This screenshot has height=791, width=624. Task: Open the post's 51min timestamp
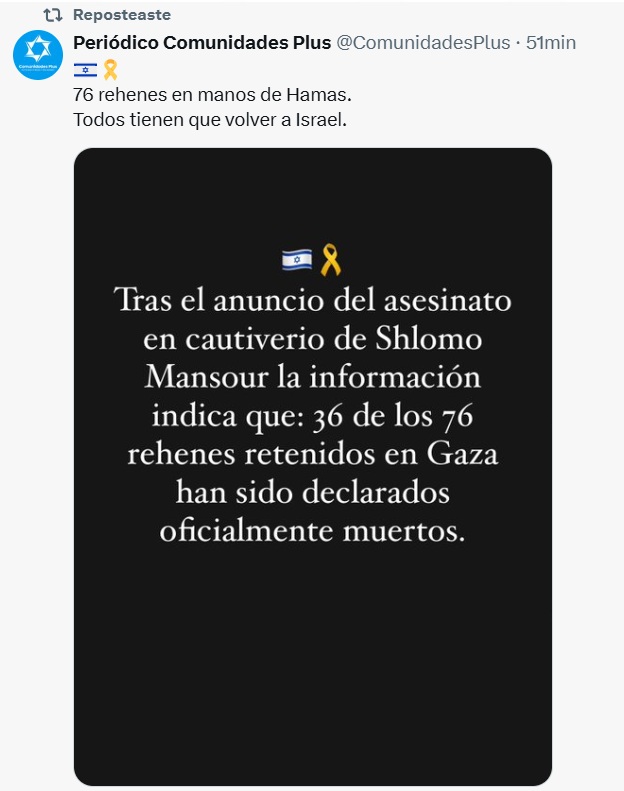click(x=551, y=43)
